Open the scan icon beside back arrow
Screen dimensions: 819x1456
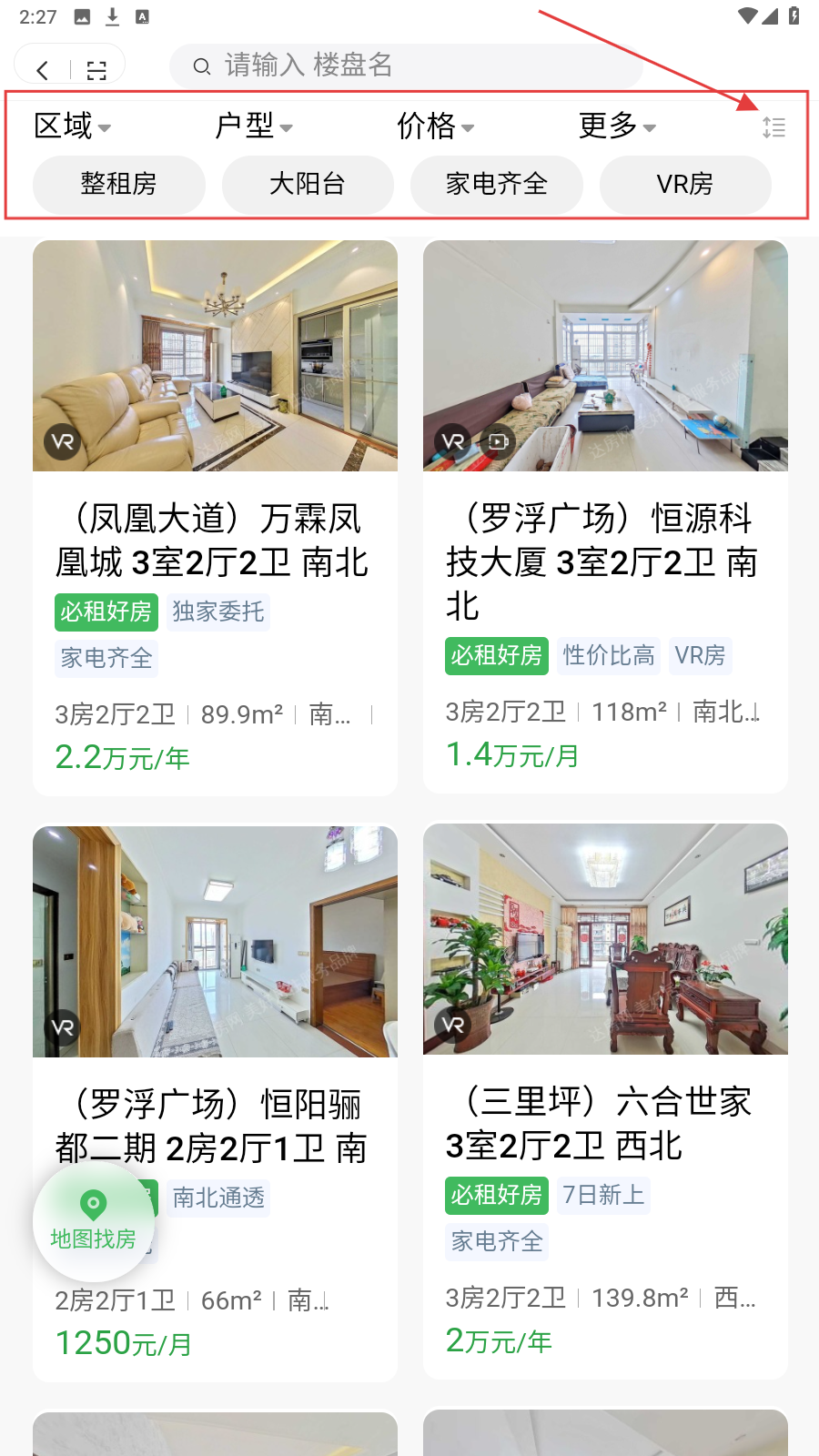pyautogui.click(x=96, y=70)
